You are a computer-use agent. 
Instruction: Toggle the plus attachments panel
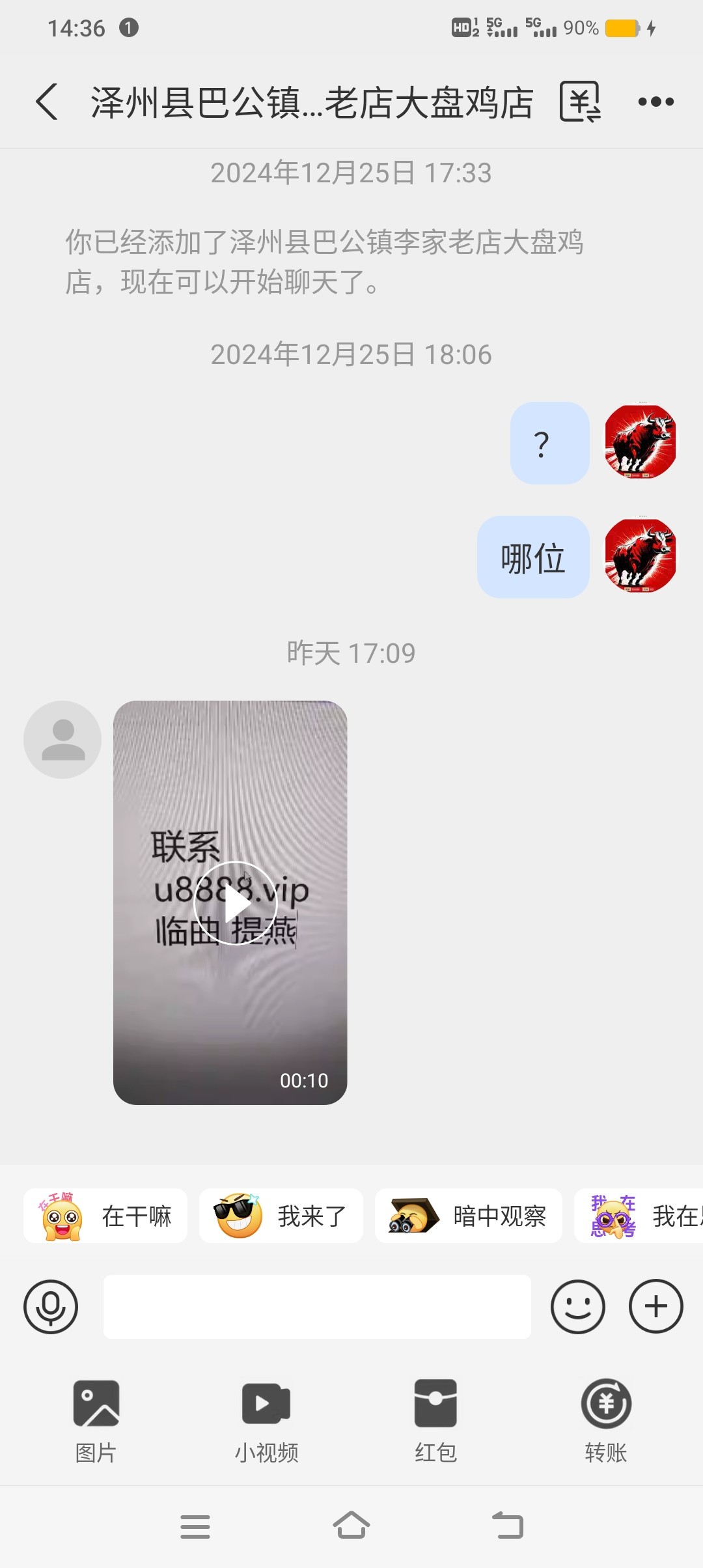pyautogui.click(x=655, y=1306)
